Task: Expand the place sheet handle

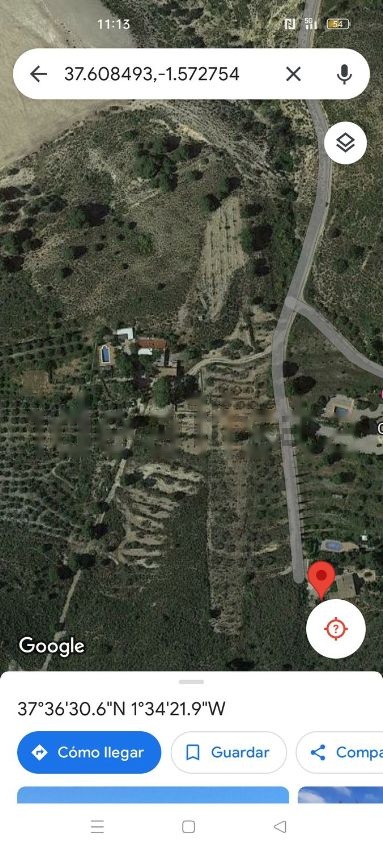Action: tap(191, 682)
